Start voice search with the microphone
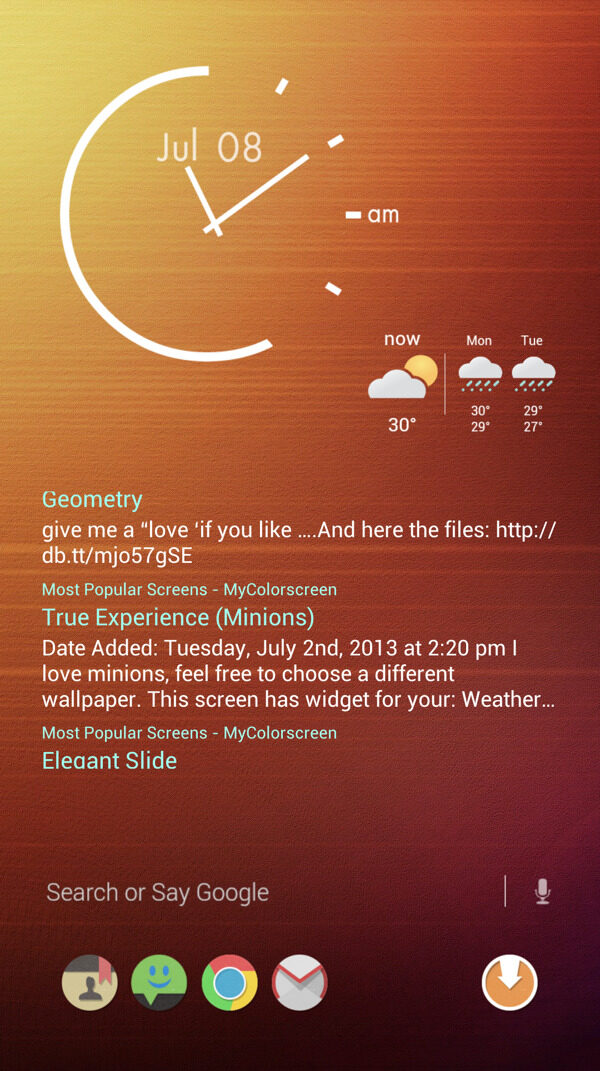 [x=542, y=892]
